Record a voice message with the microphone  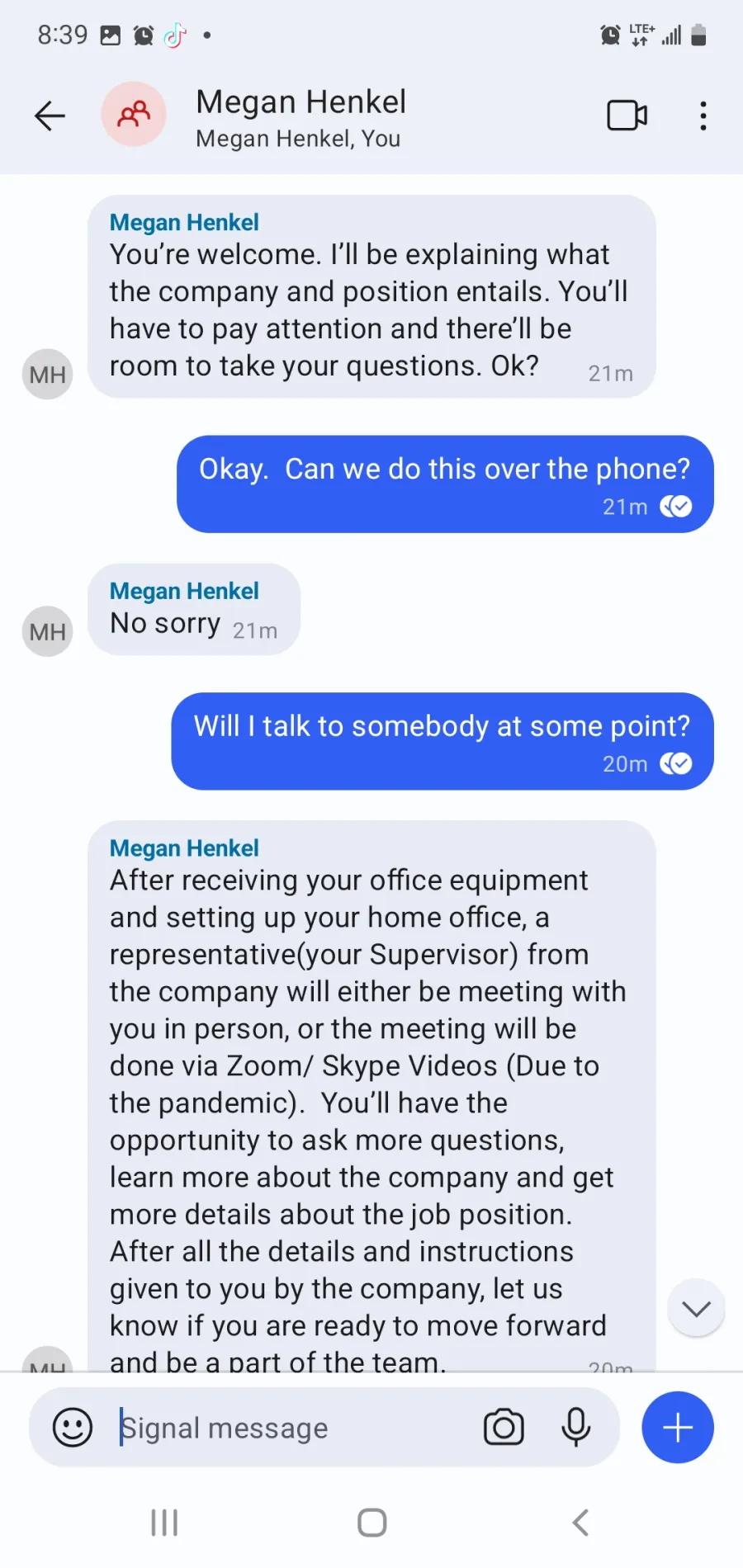(x=576, y=1427)
